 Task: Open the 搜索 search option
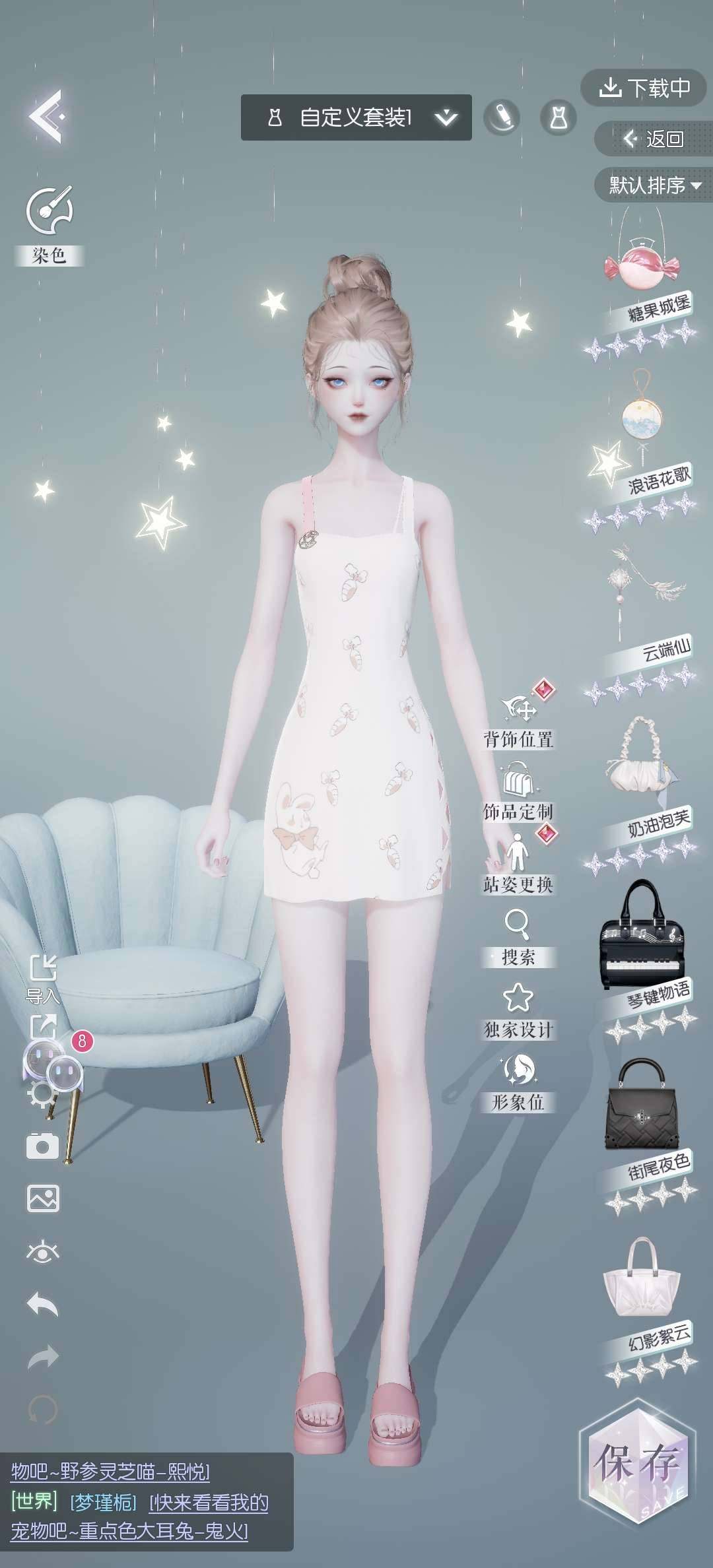pos(518,936)
